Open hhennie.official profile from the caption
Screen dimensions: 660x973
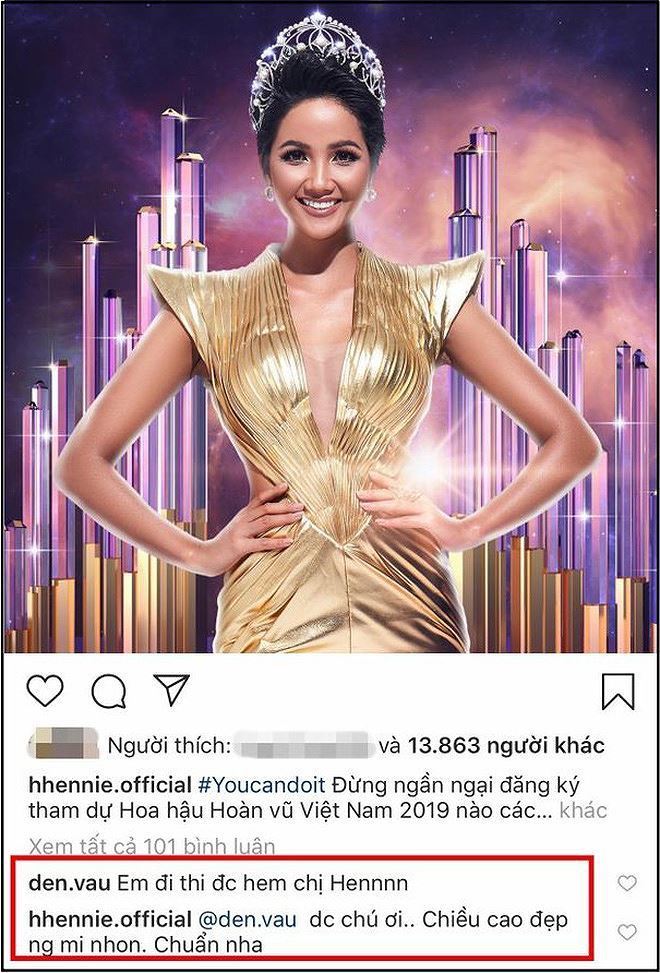point(109,782)
